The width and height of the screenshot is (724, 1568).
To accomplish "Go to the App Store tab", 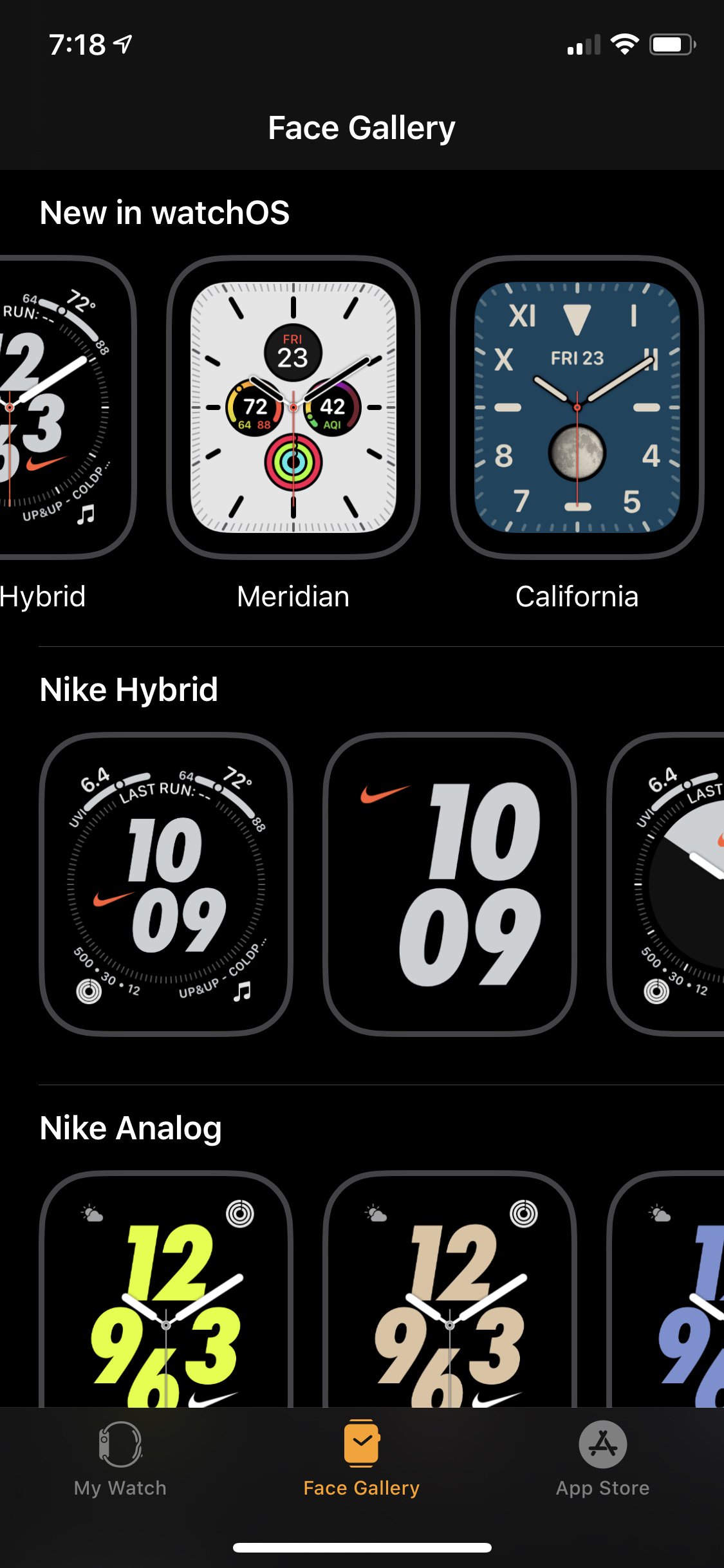I will pos(603,1459).
